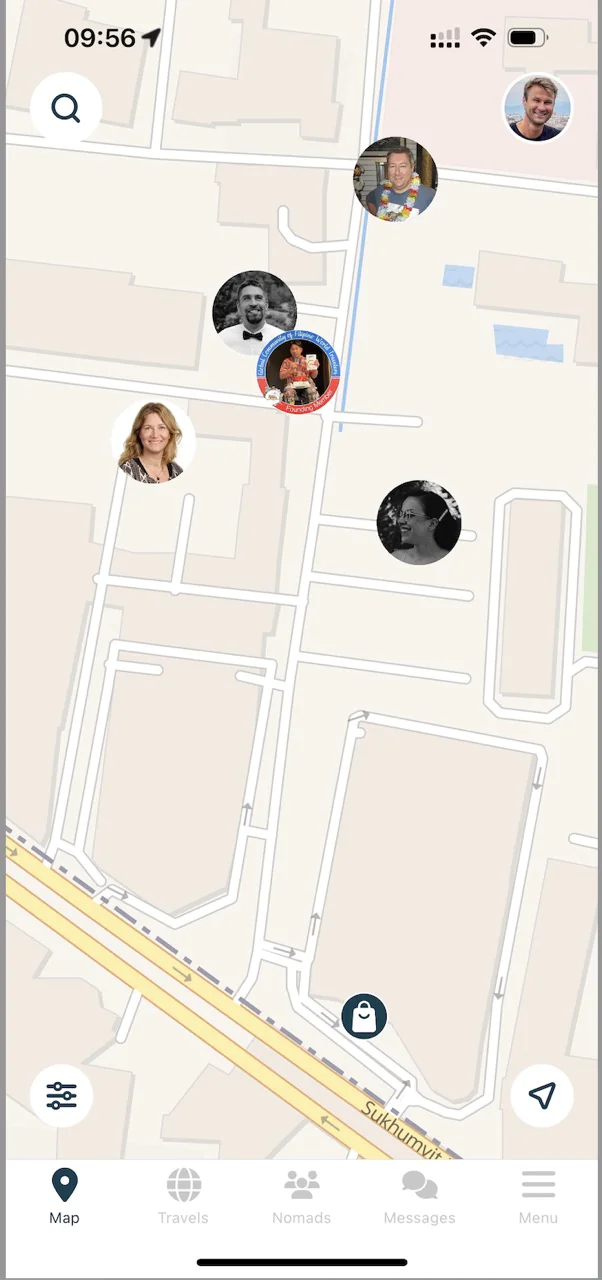Open the black-and-white woman with glasses pin
Screen dimensions: 602x1280
pos(419,522)
